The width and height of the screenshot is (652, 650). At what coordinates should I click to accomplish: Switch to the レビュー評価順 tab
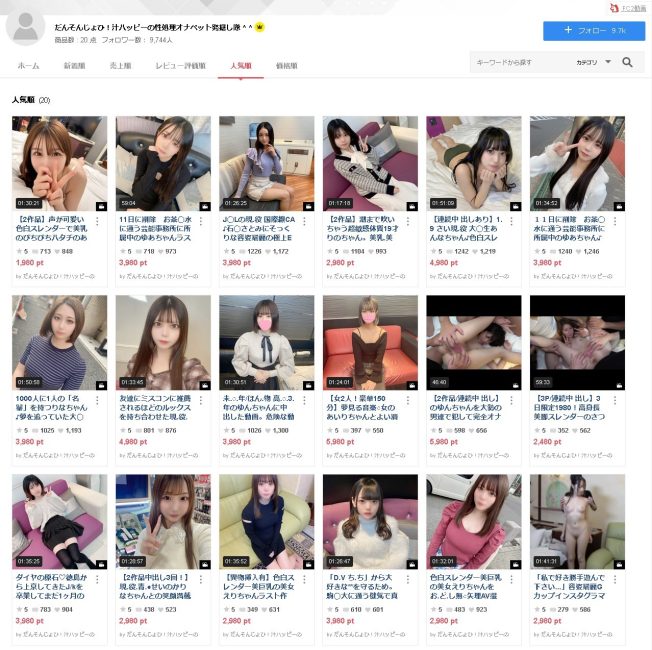[x=180, y=65]
